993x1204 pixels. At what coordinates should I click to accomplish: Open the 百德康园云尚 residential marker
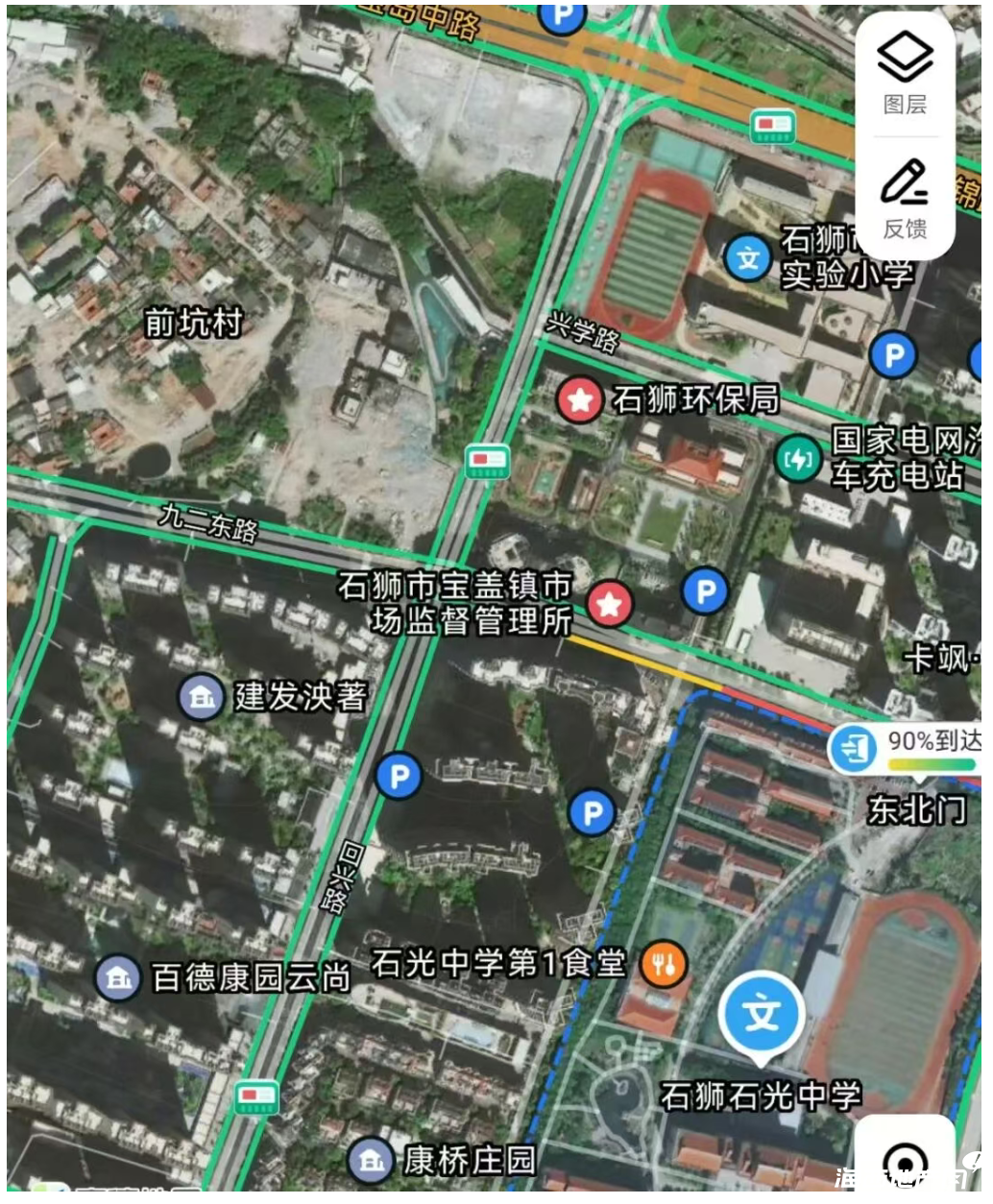tap(118, 978)
